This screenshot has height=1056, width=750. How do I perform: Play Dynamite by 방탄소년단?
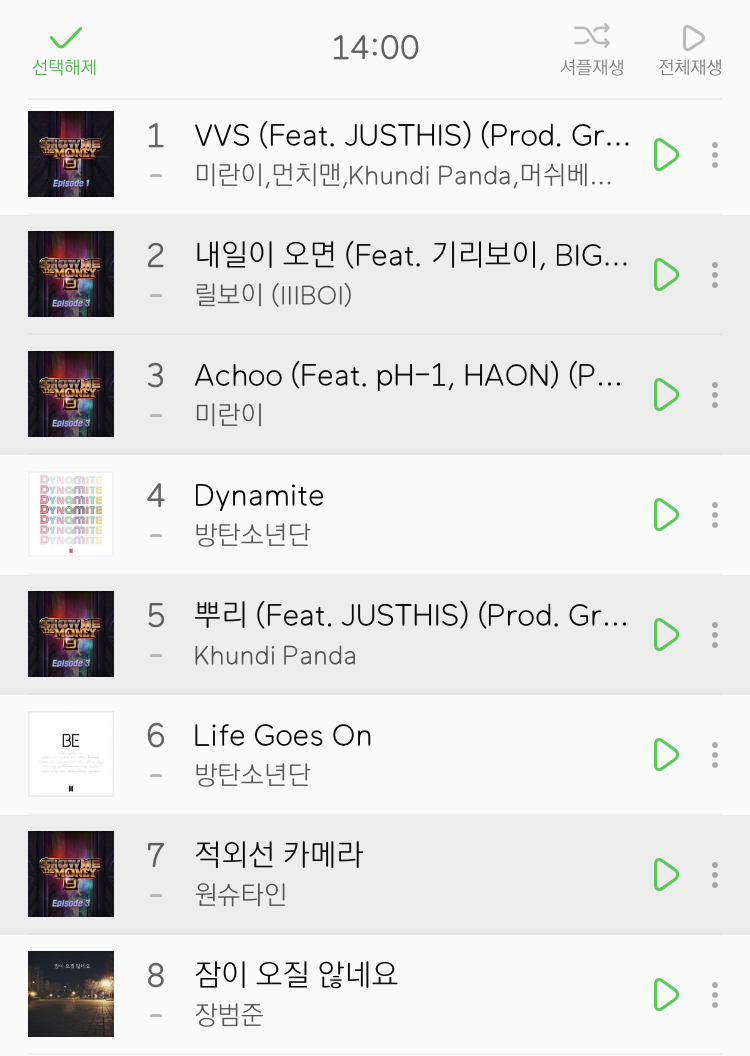click(x=666, y=514)
